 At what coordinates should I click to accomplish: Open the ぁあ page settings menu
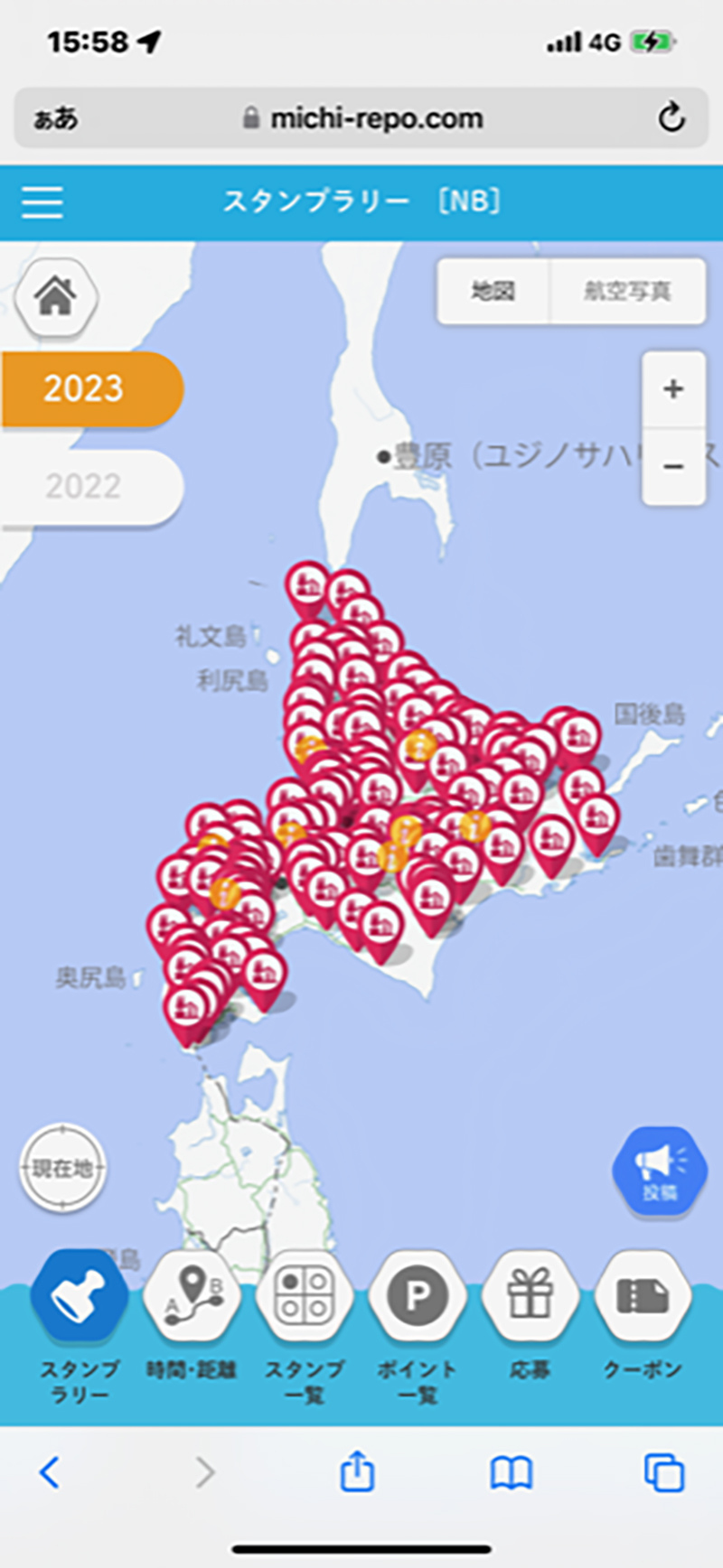point(54,117)
